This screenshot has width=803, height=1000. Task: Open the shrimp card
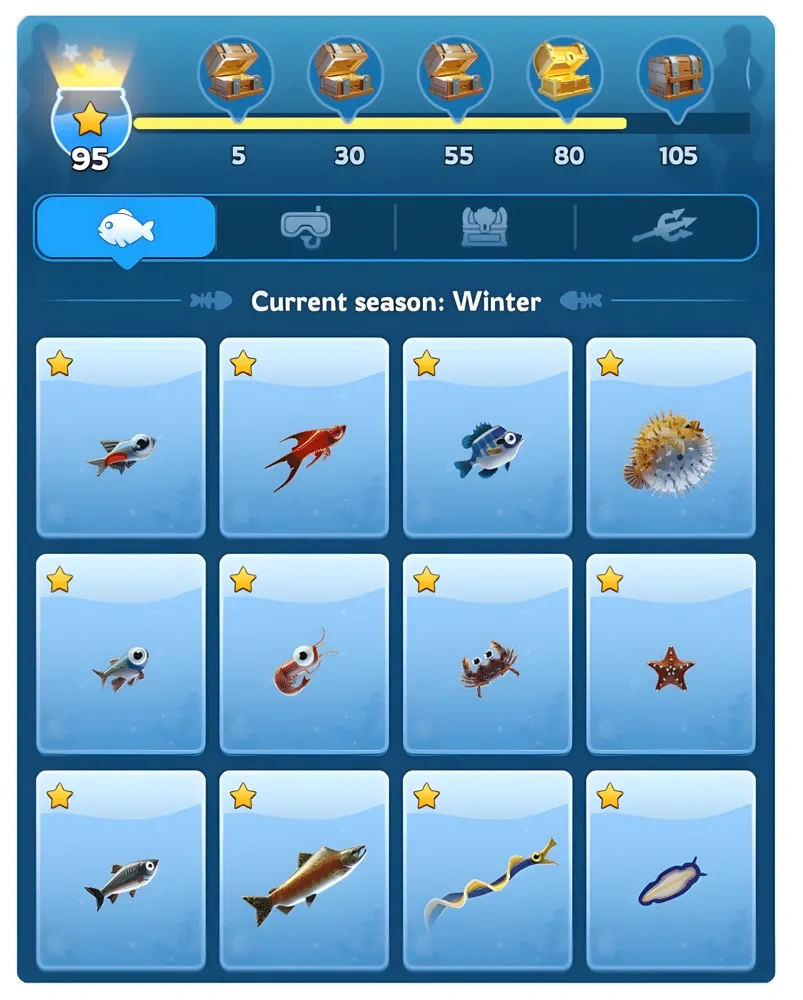tap(304, 654)
